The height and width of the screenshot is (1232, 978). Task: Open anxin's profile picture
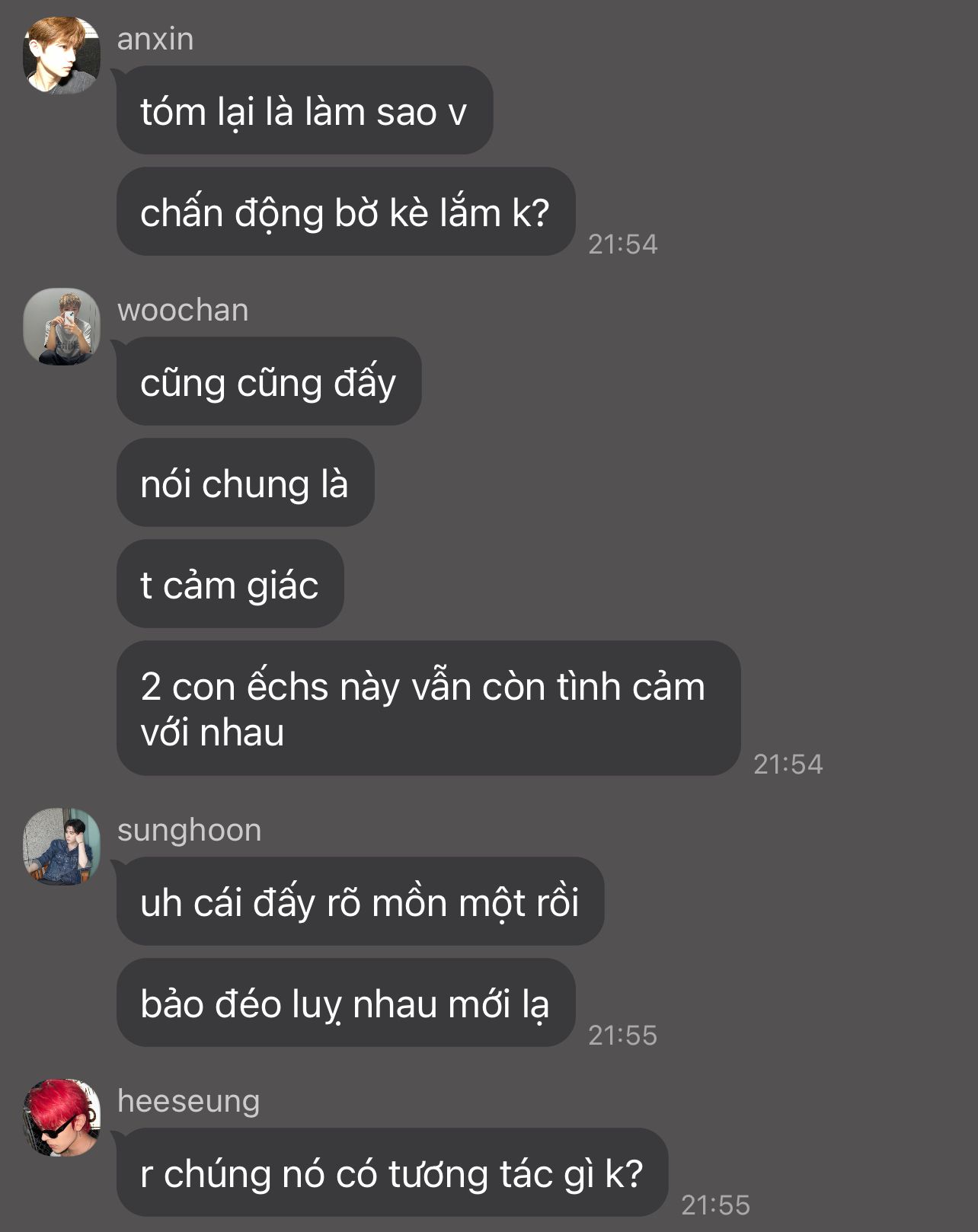[x=62, y=56]
